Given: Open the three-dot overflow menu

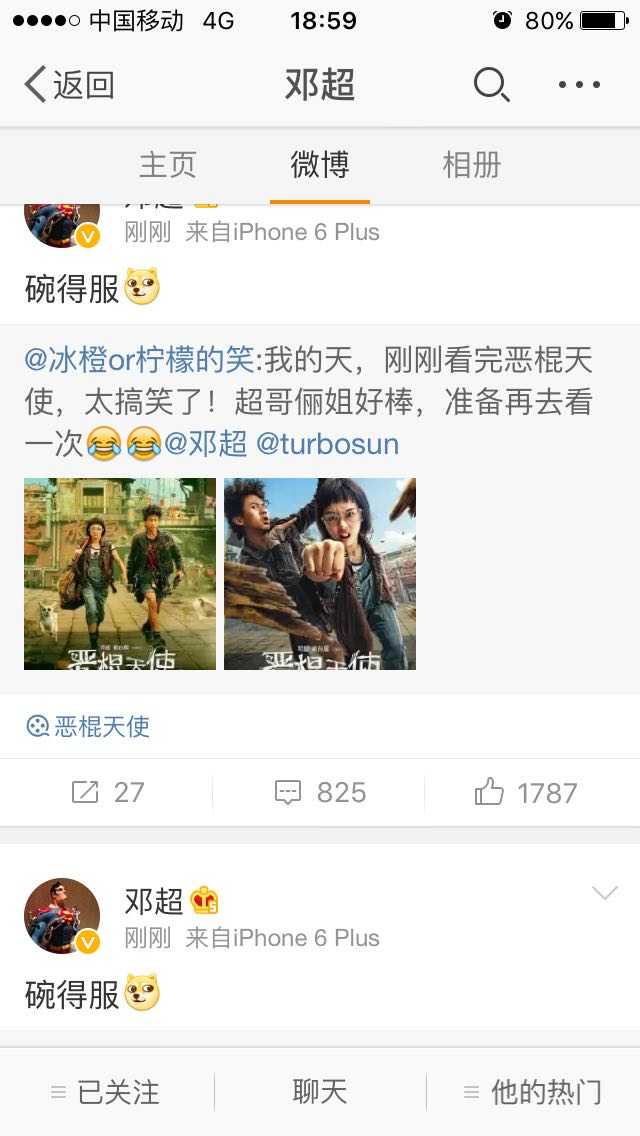Looking at the screenshot, I should click(579, 85).
